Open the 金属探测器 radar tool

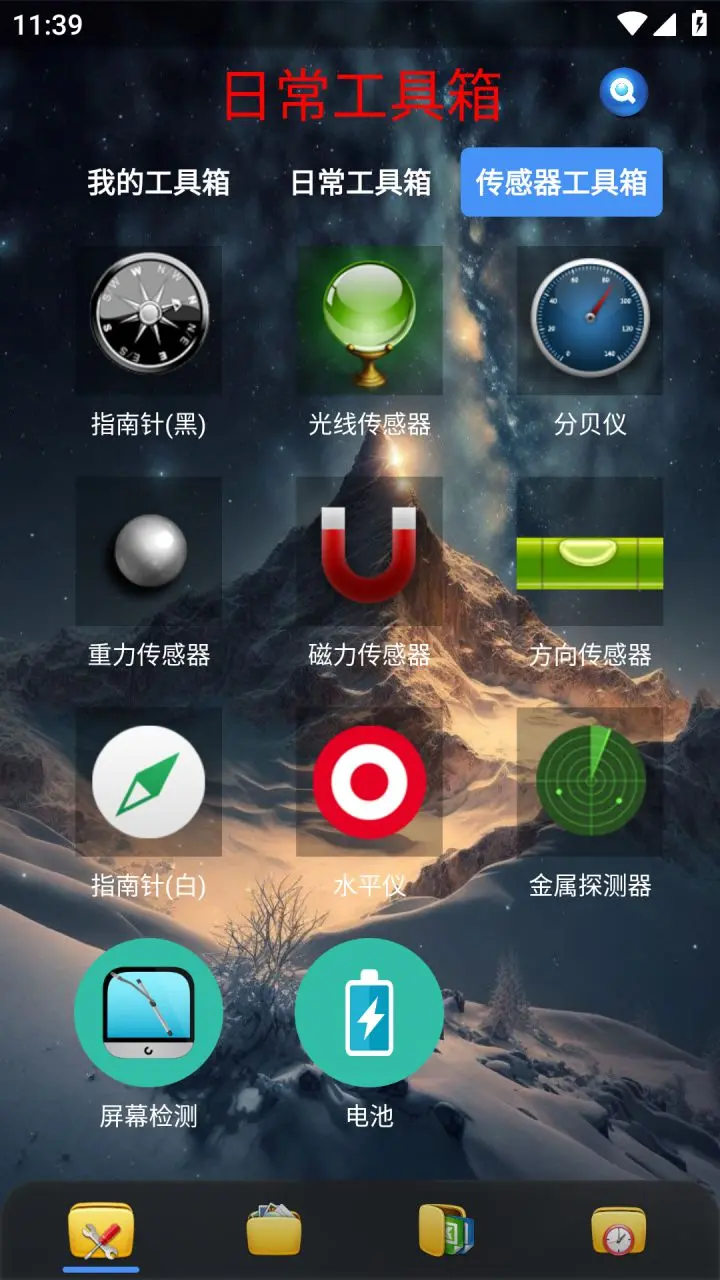590,782
